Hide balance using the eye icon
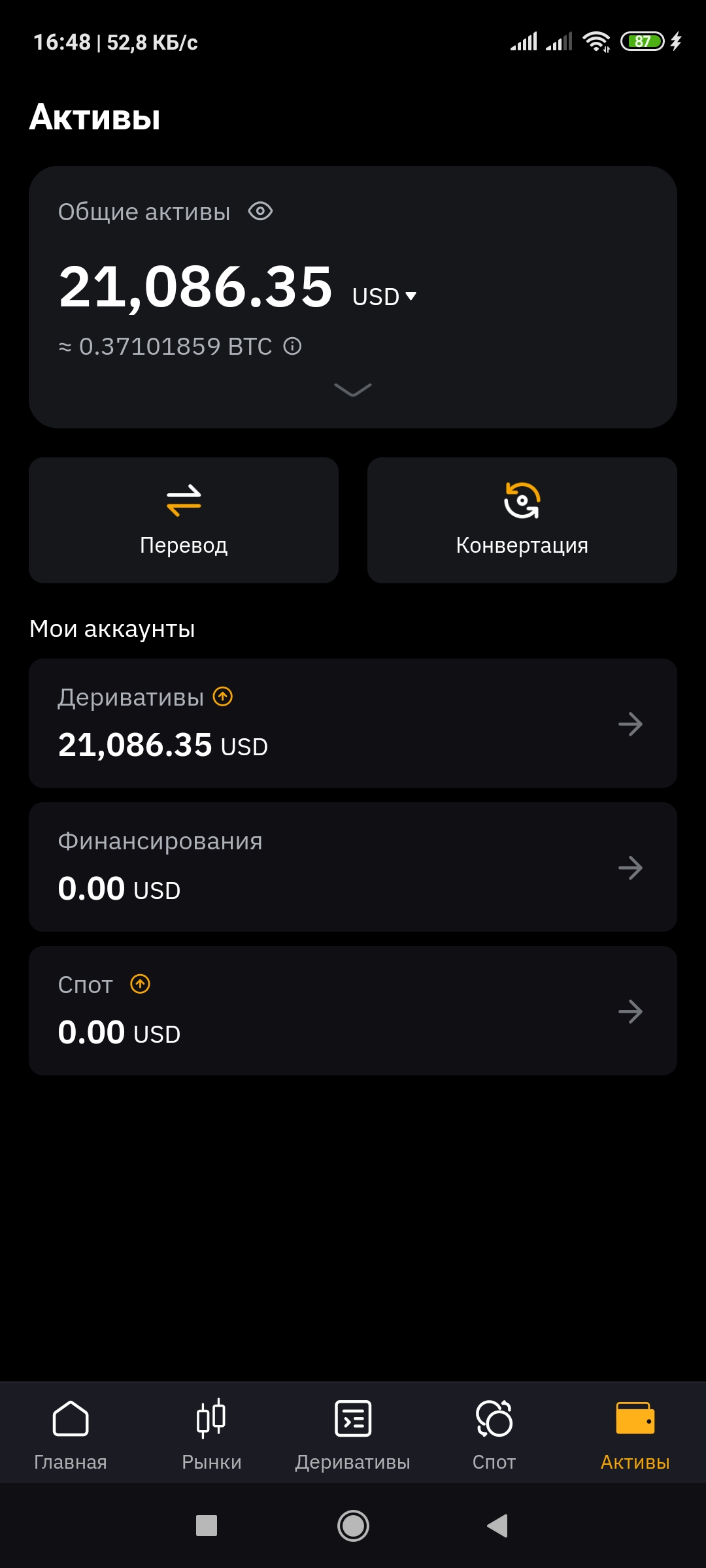The height and width of the screenshot is (1568, 706). [259, 211]
